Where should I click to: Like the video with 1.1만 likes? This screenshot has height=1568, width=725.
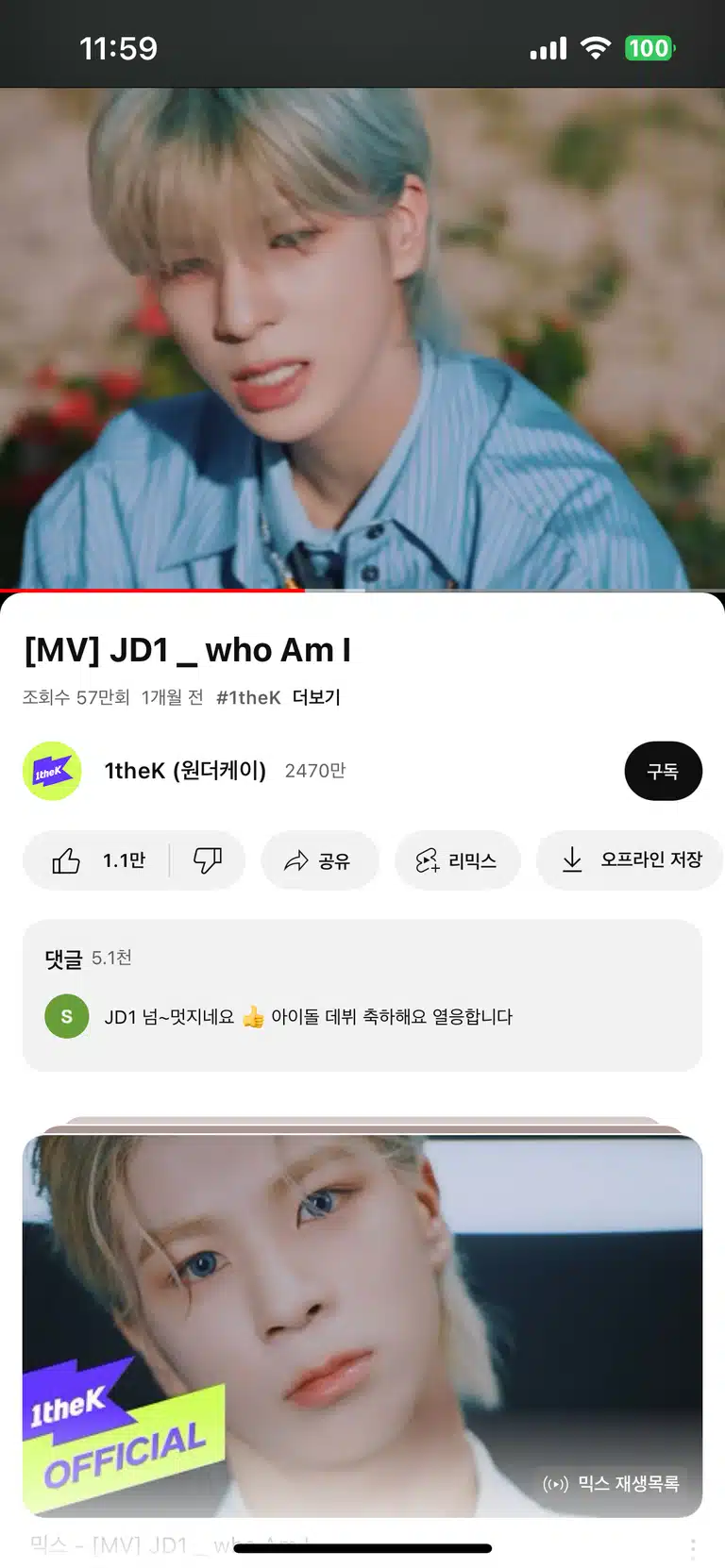[x=97, y=860]
